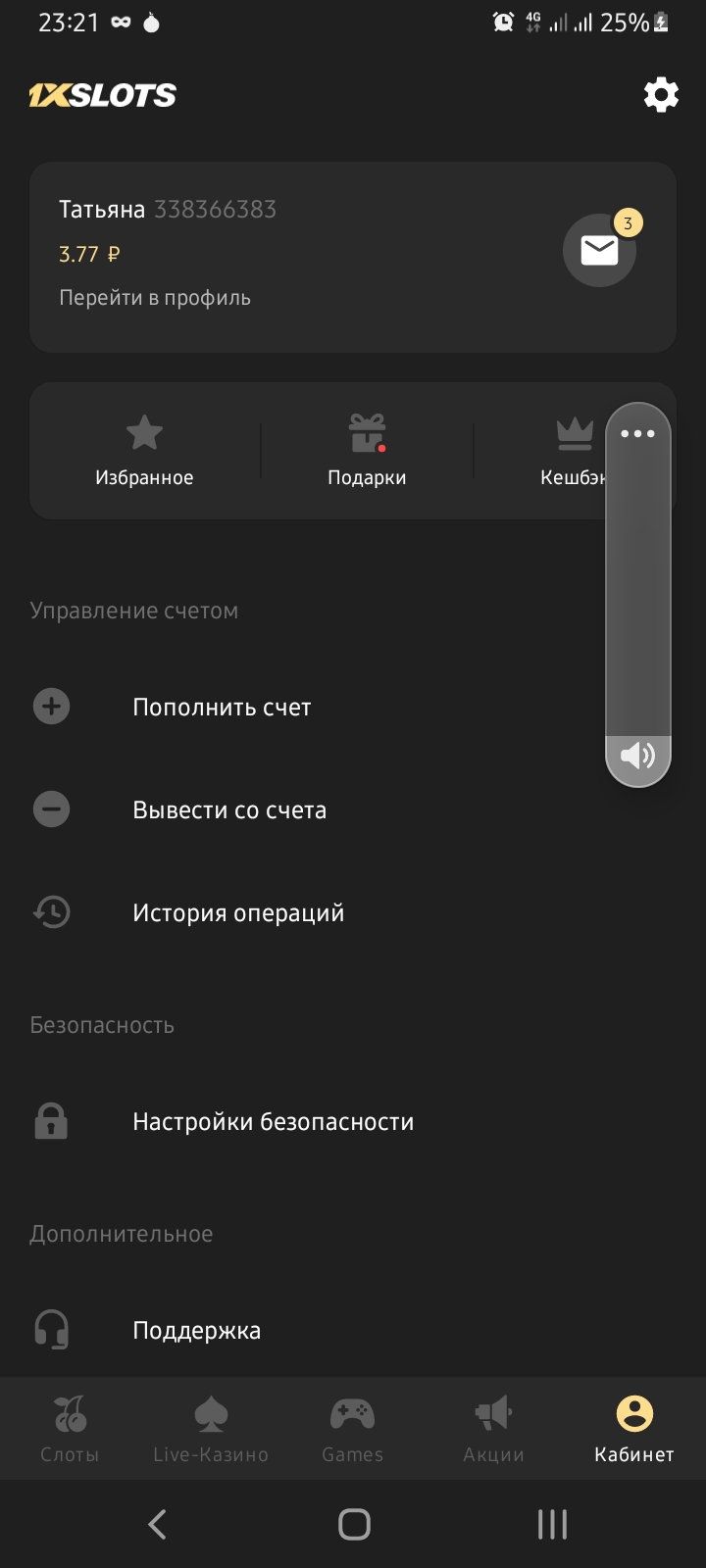Select the Кабинет tab
This screenshot has height=1568, width=706.
coord(634,1429)
